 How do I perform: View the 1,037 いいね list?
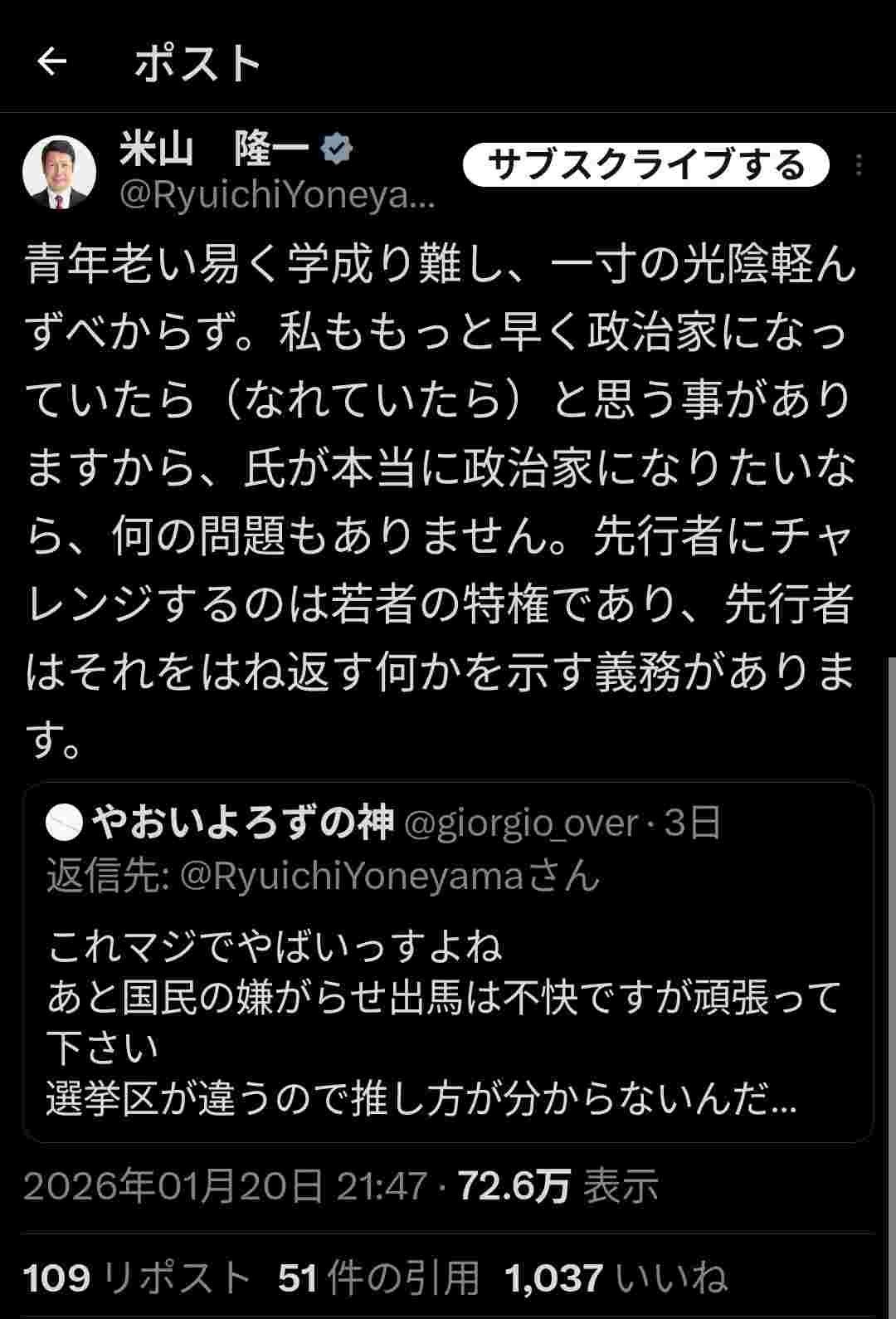coord(616,1277)
